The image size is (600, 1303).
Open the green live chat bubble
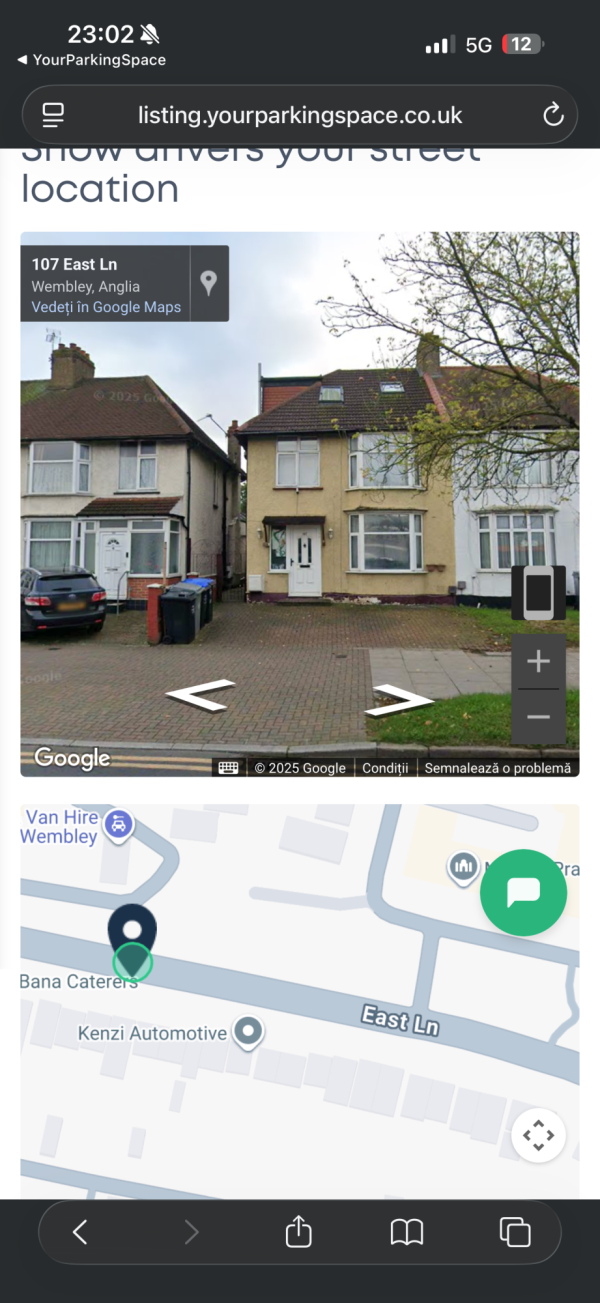523,892
